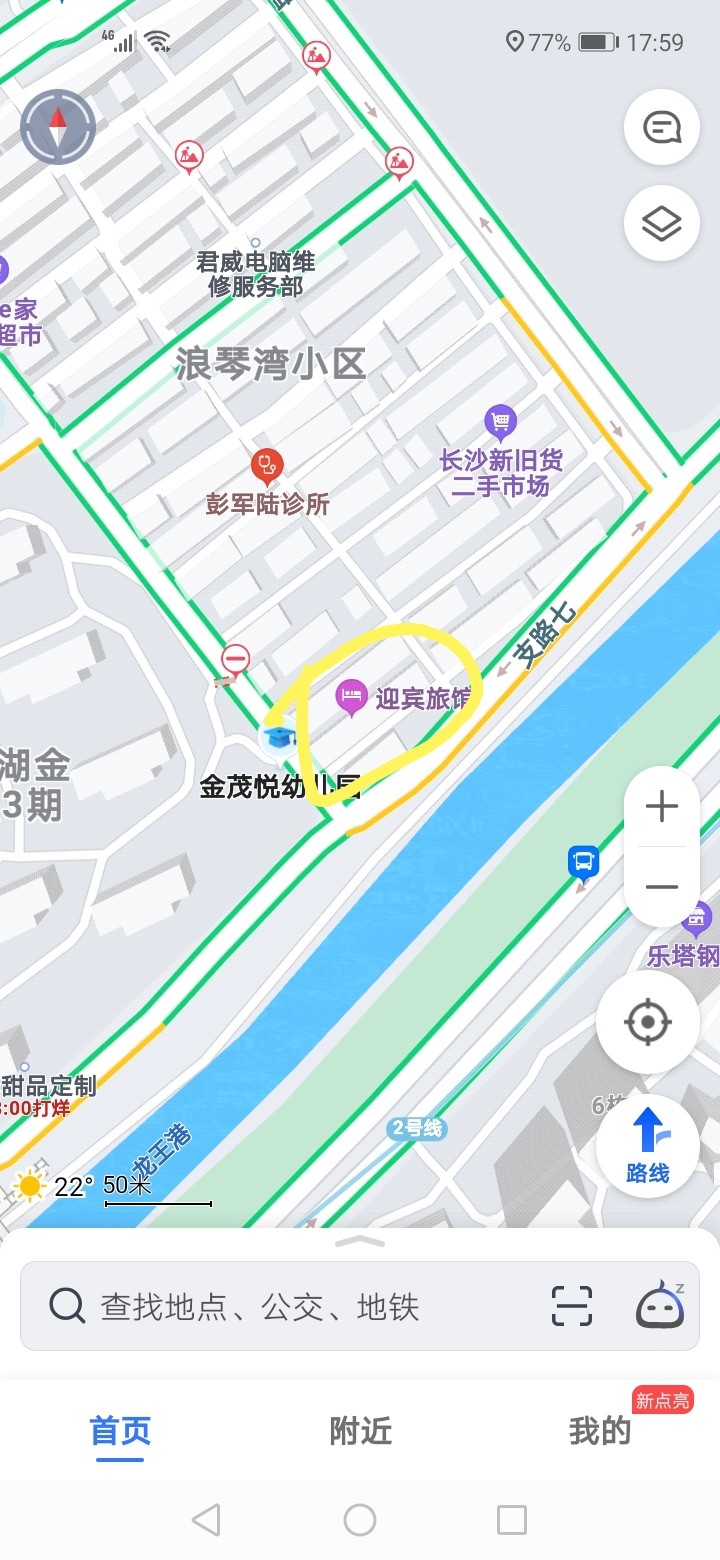
Task: Tap the bus stop icon on the map
Action: pyautogui.click(x=583, y=860)
